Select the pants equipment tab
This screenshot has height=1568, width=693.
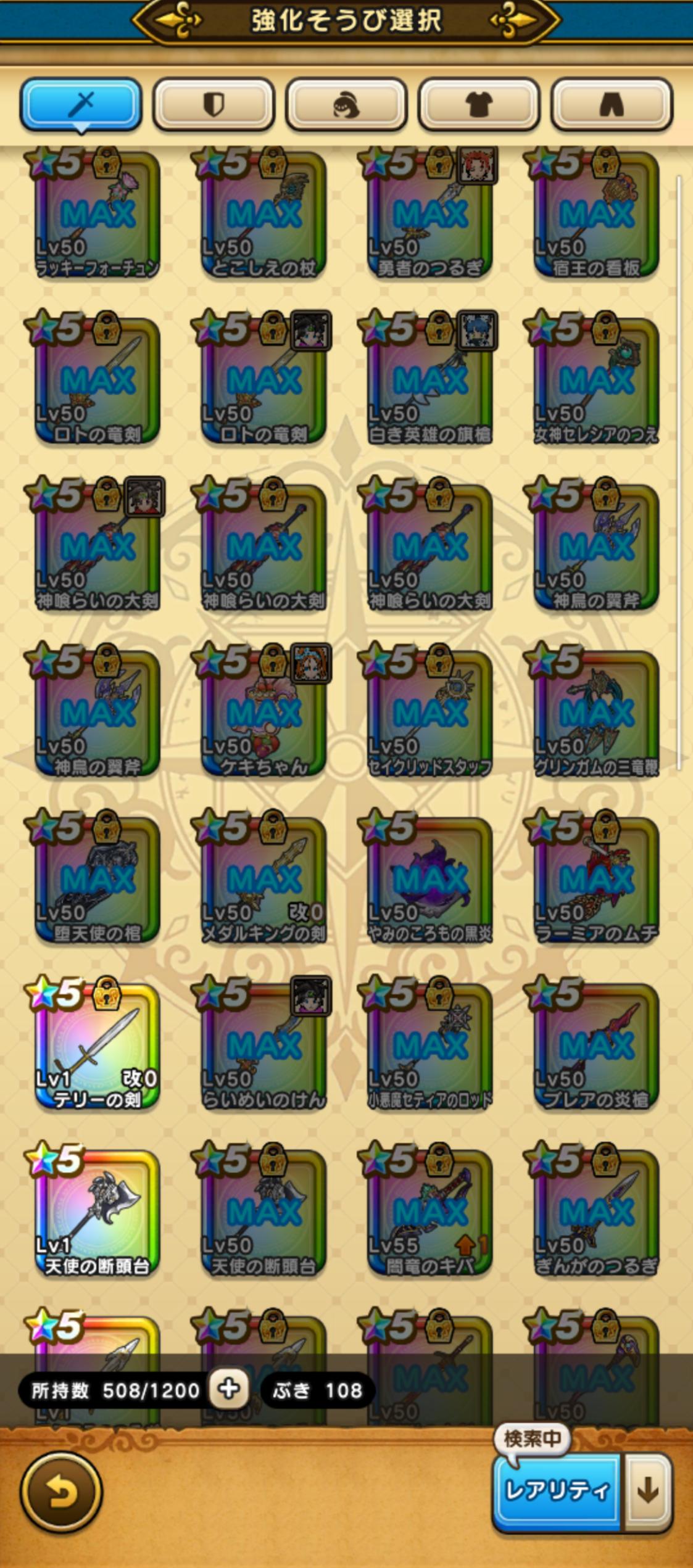click(x=612, y=105)
